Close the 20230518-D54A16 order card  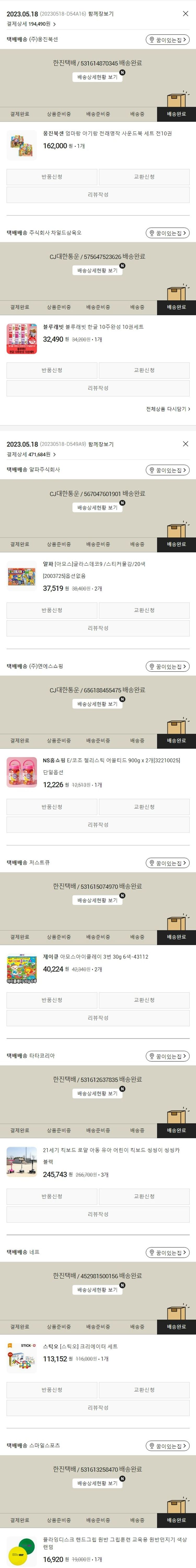tap(185, 13)
